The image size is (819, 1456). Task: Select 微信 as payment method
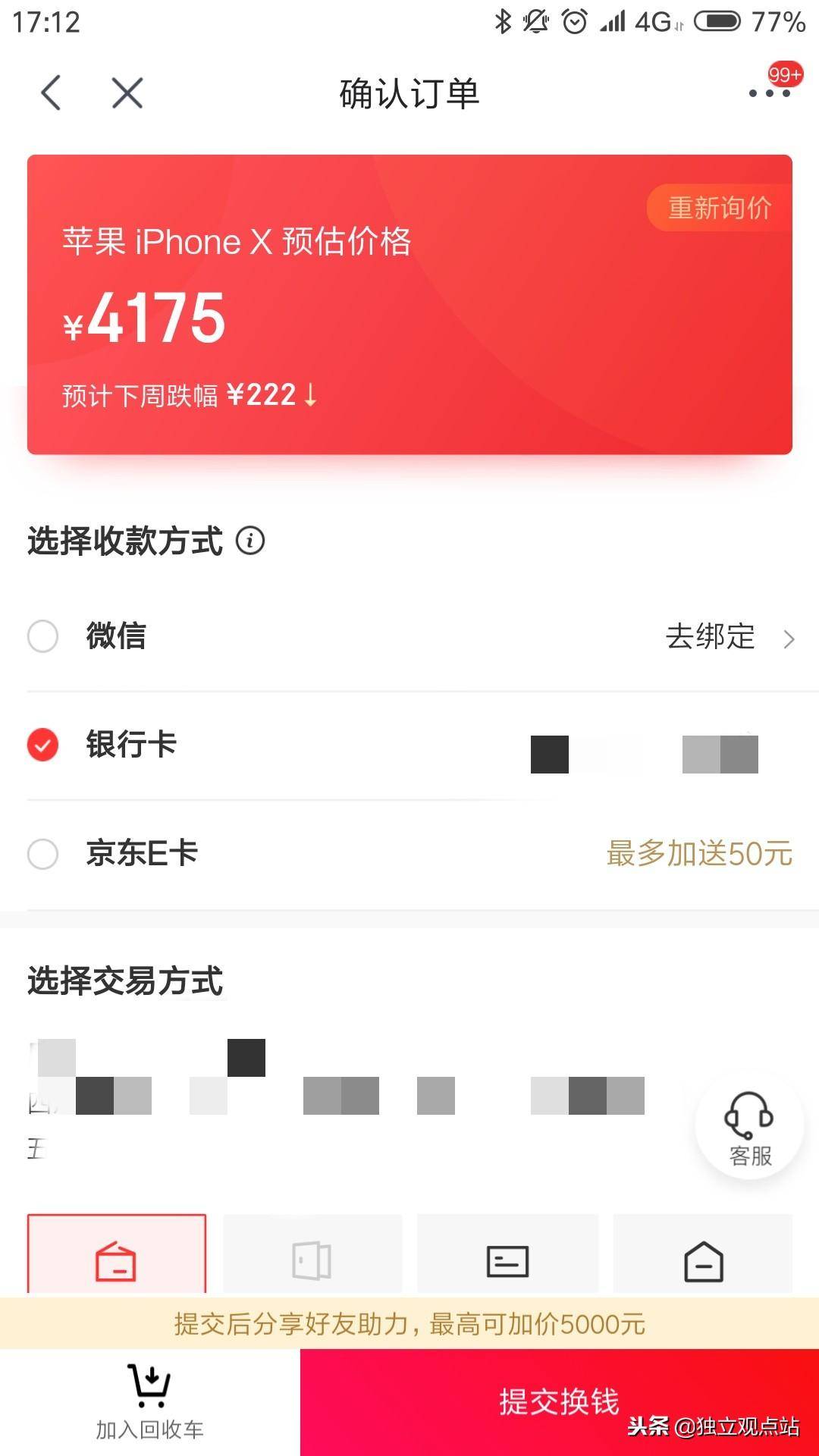coord(43,638)
